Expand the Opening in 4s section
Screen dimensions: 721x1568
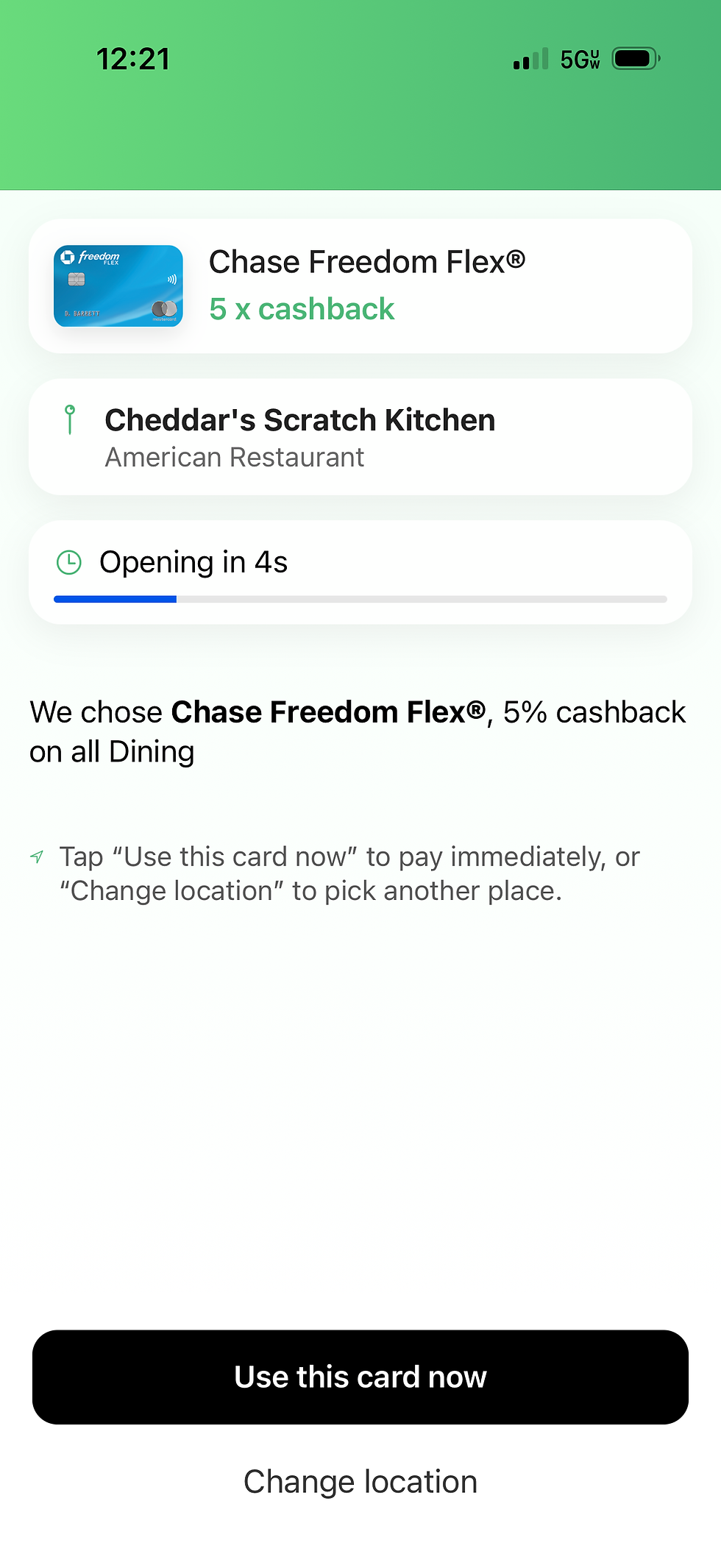point(360,571)
